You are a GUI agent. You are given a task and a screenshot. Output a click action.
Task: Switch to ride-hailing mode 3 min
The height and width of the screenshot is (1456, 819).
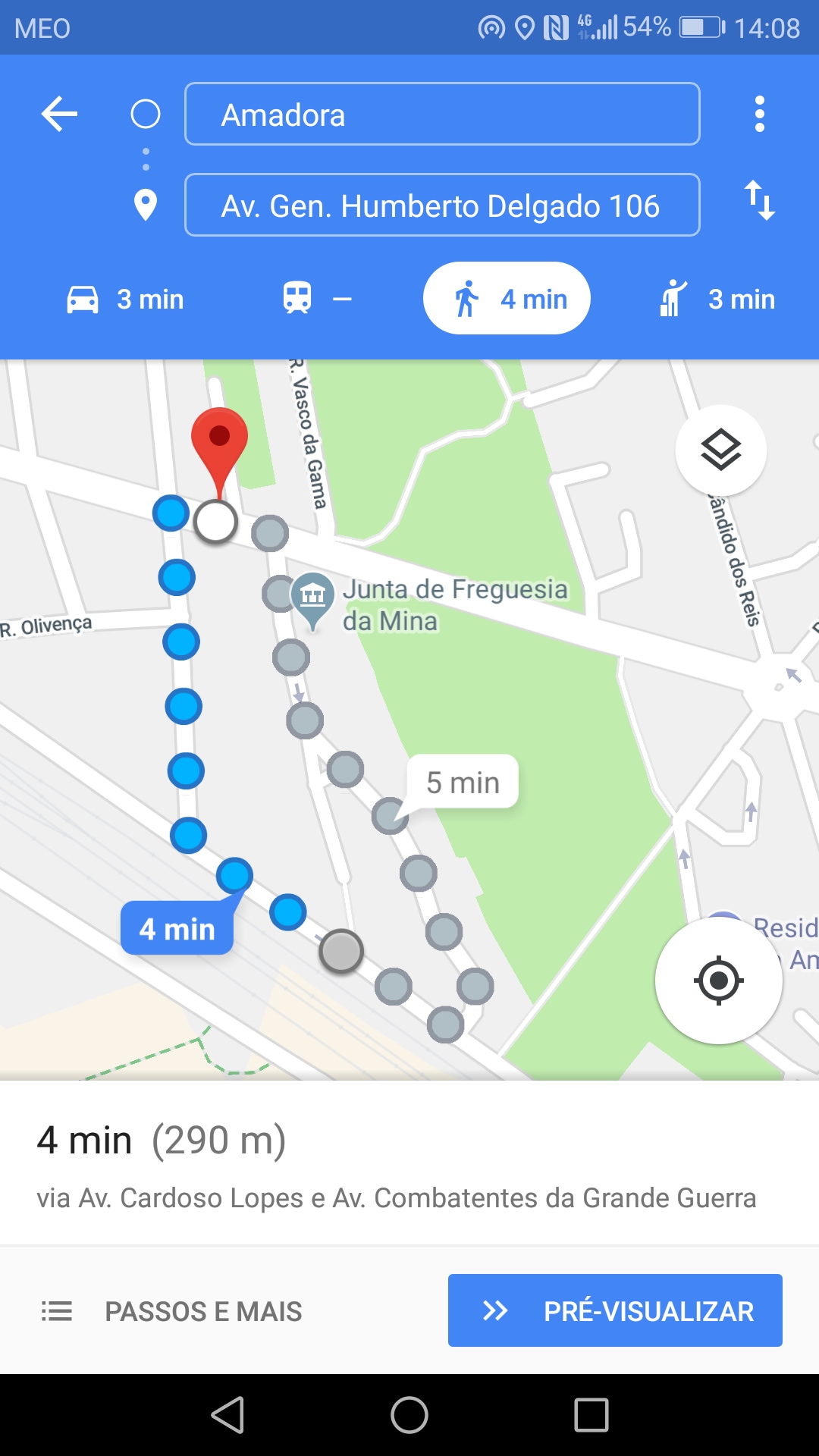[717, 299]
